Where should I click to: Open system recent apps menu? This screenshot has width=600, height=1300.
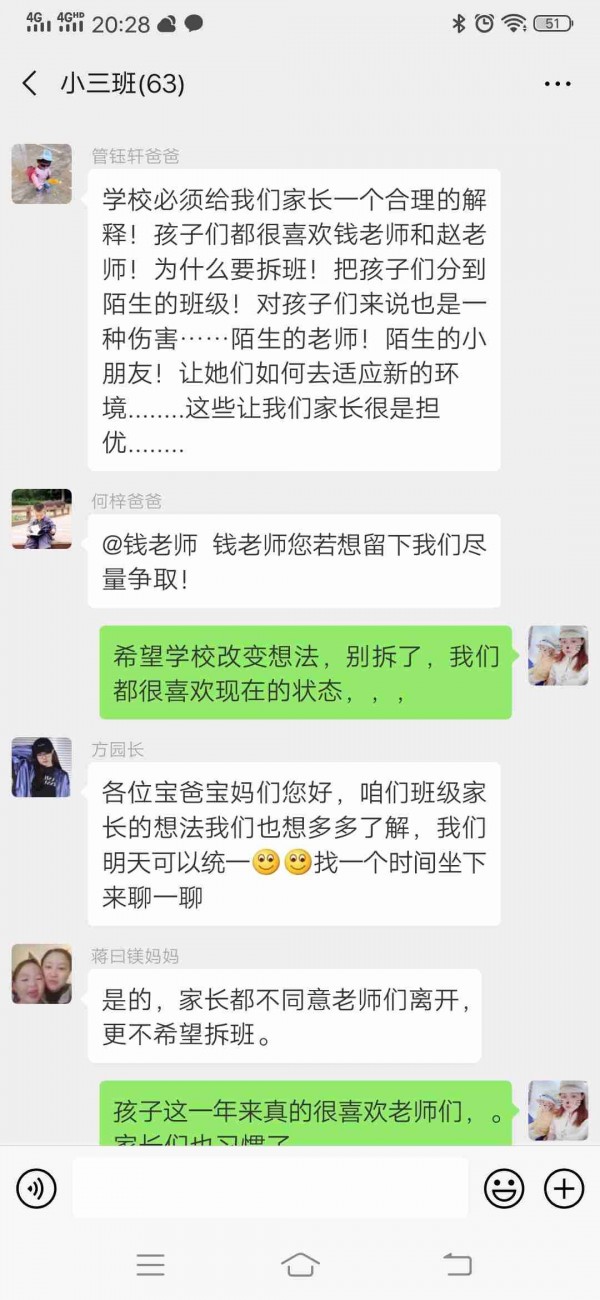(150, 1265)
